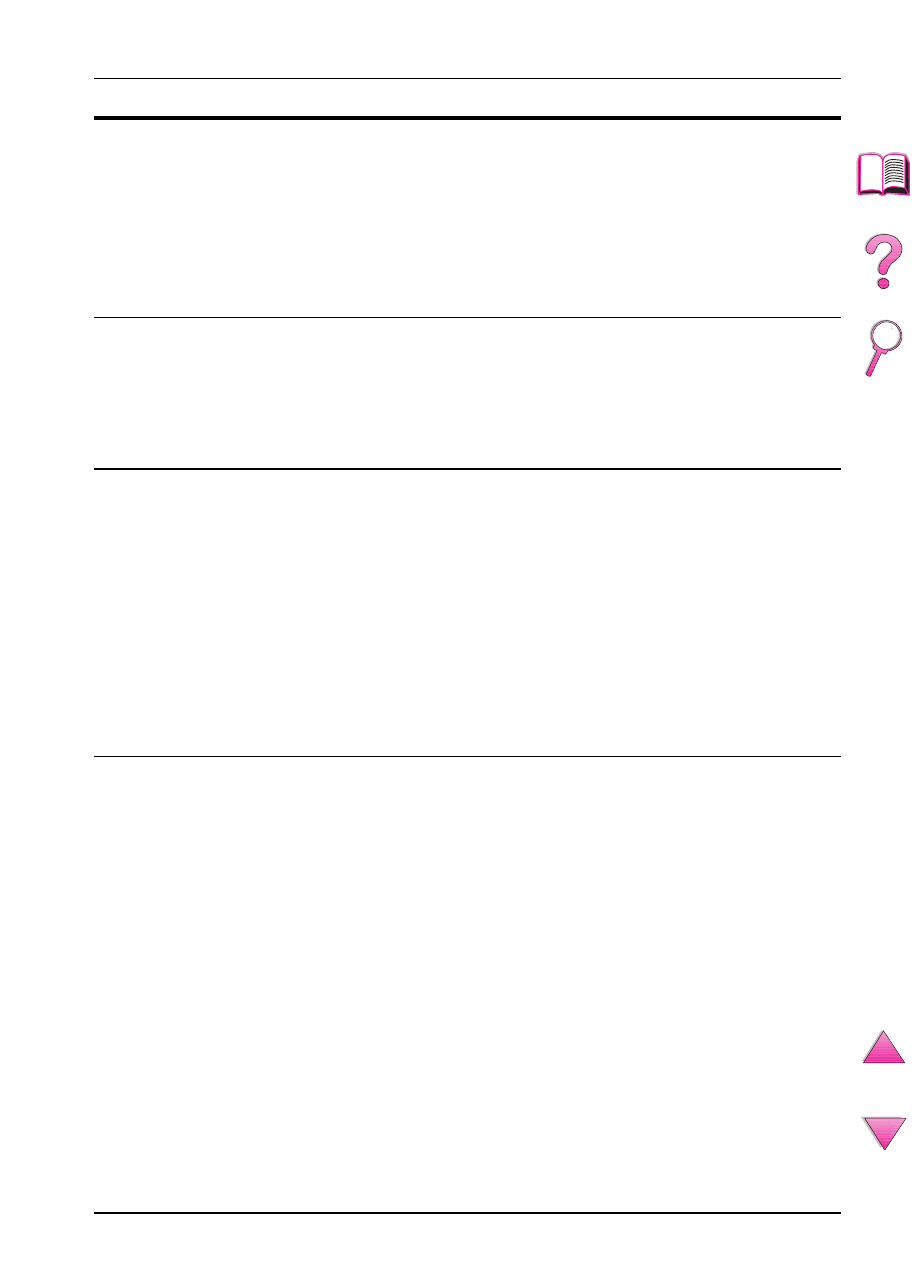This screenshot has width=924, height=1280.
Task: Go to previous page with up triangle
Action: point(884,1046)
